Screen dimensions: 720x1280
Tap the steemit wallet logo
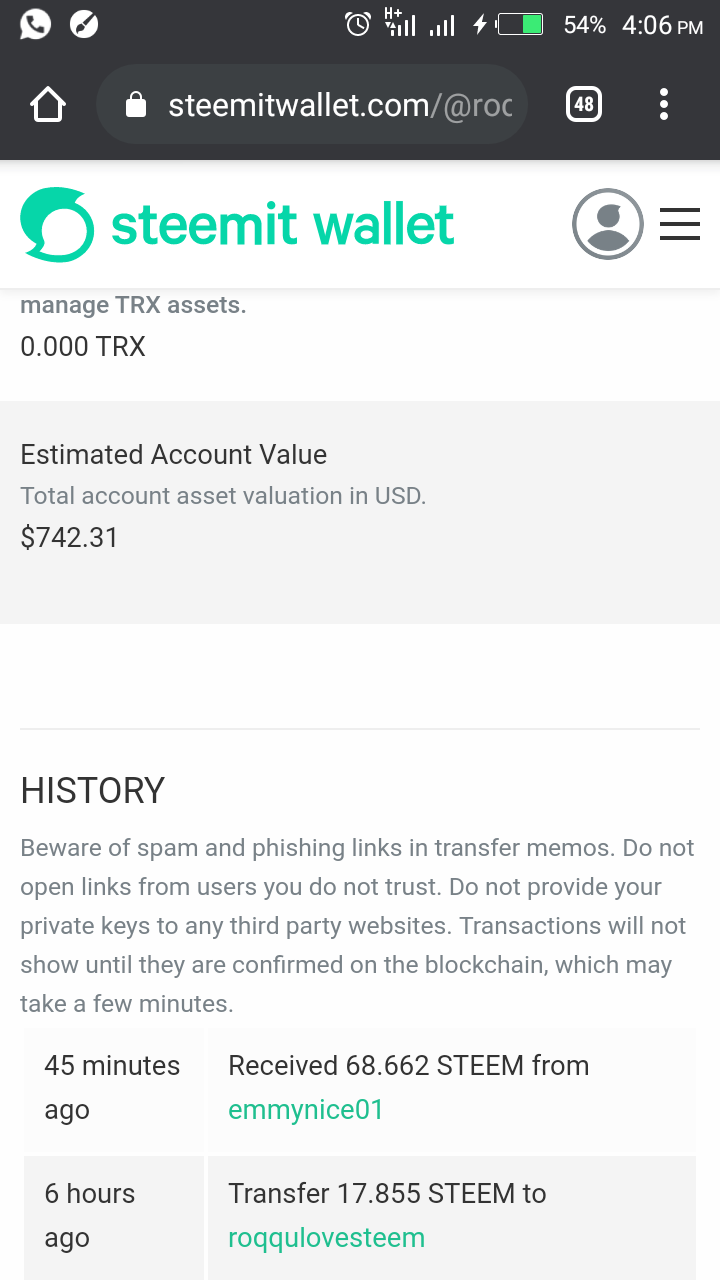click(237, 224)
